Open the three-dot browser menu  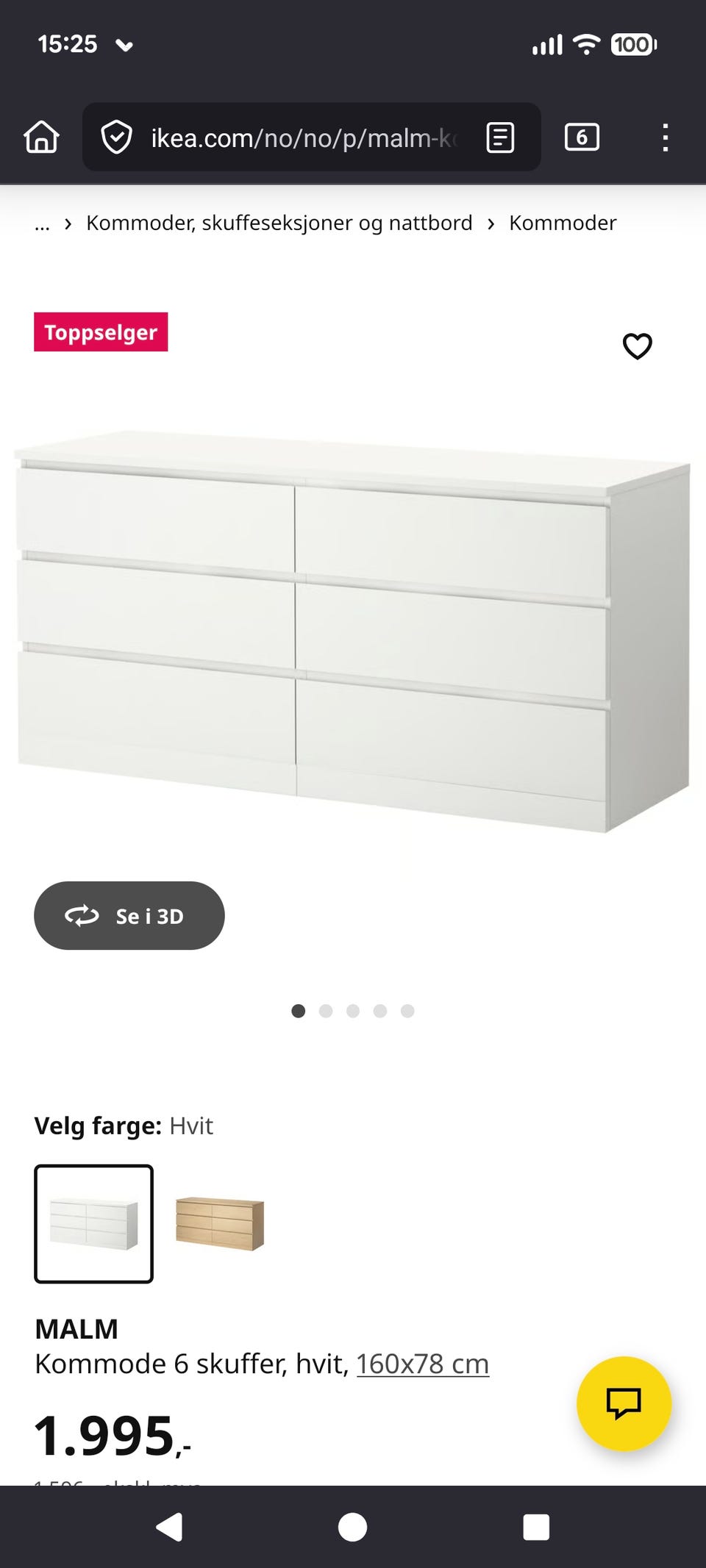pos(666,137)
